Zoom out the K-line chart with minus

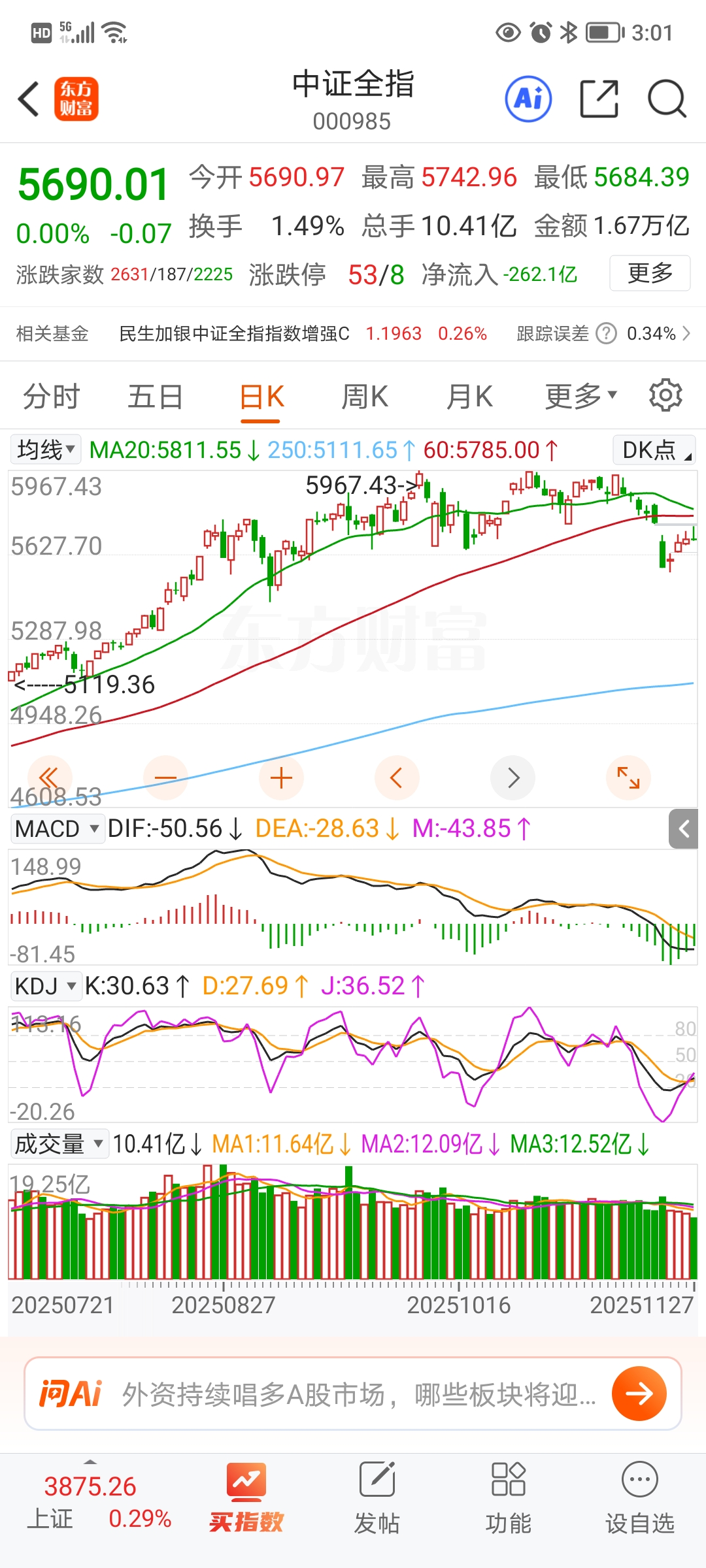pyautogui.click(x=165, y=778)
